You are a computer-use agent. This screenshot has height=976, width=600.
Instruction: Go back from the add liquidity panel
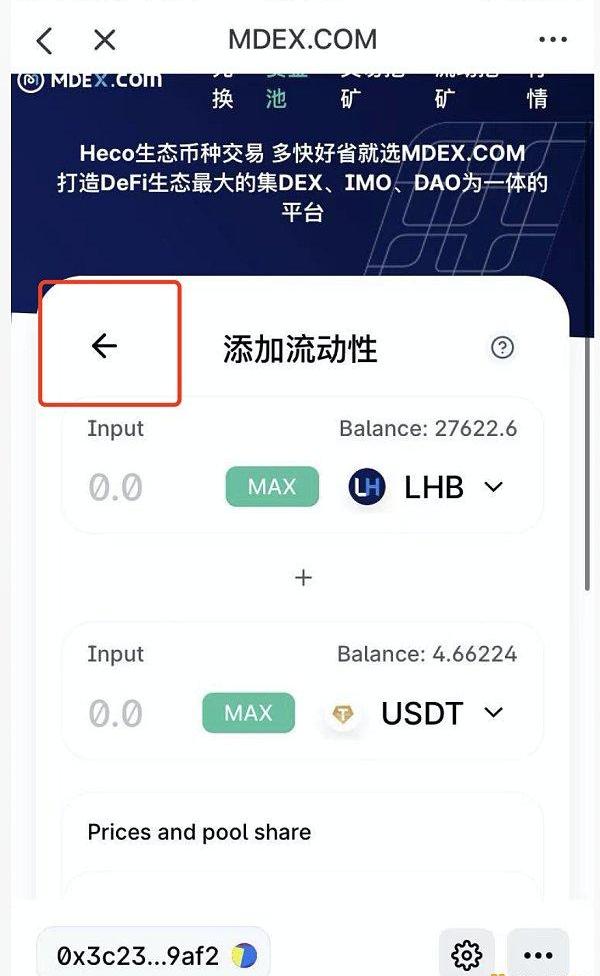[x=104, y=346]
